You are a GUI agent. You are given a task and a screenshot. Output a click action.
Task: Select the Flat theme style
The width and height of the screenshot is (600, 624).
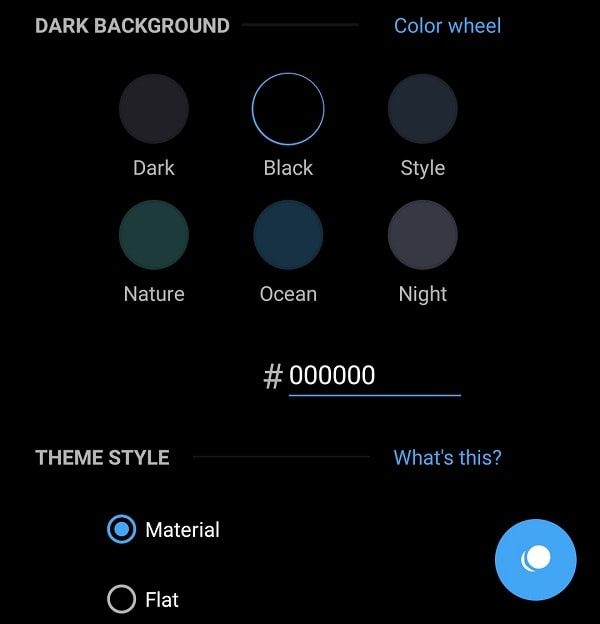122,600
